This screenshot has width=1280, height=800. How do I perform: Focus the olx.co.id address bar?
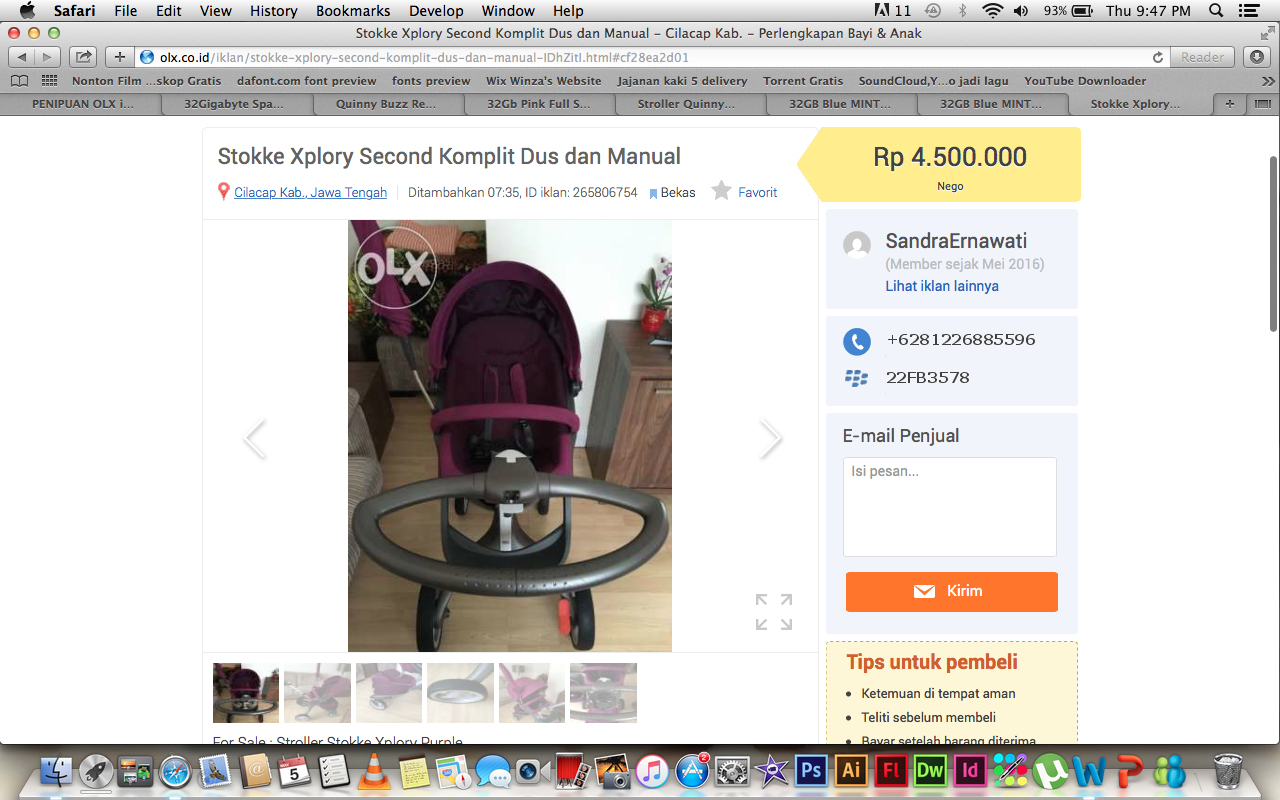coord(640,57)
